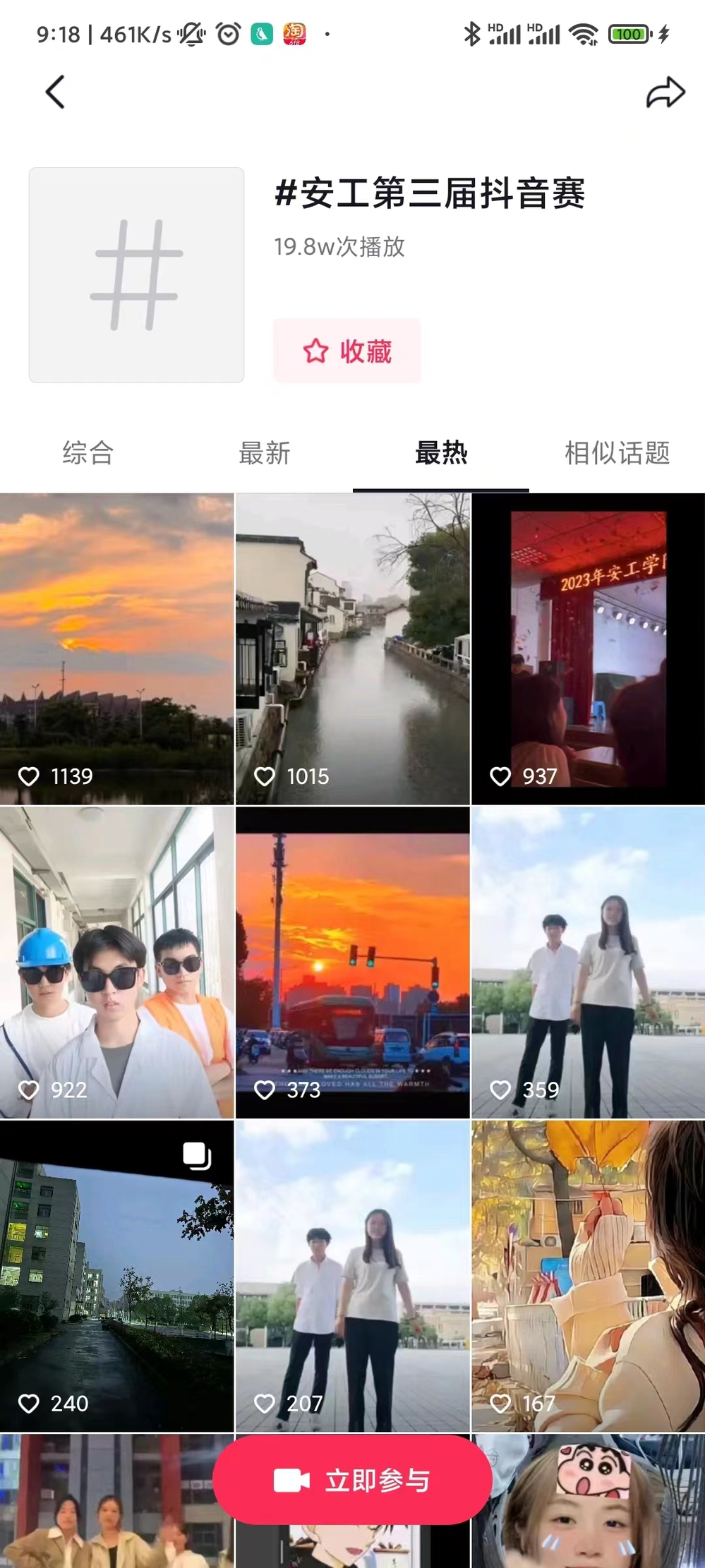This screenshot has height=1568, width=705.
Task: View the red sunset video with 373 likes
Action: (x=352, y=963)
